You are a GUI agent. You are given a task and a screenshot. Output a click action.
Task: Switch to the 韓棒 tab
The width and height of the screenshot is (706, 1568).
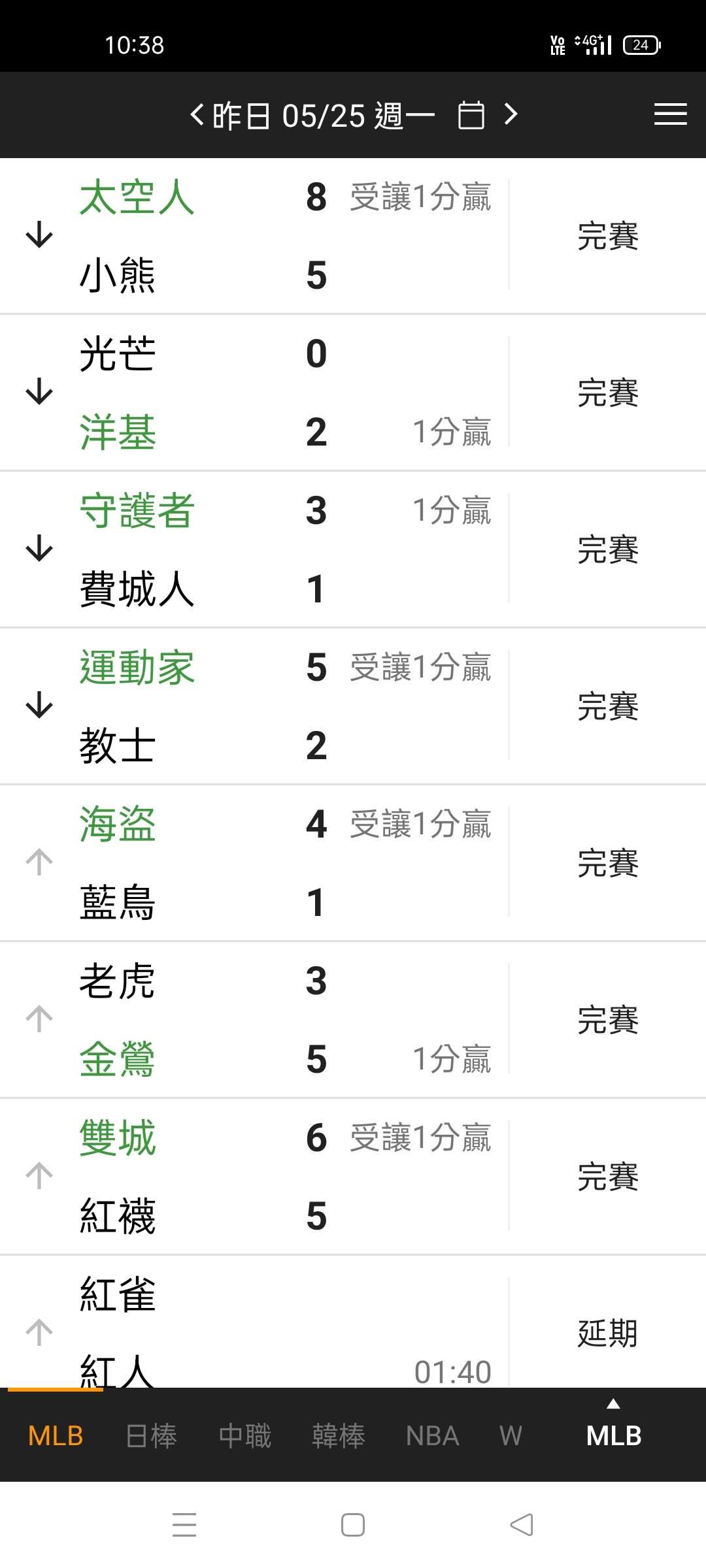[x=339, y=1436]
